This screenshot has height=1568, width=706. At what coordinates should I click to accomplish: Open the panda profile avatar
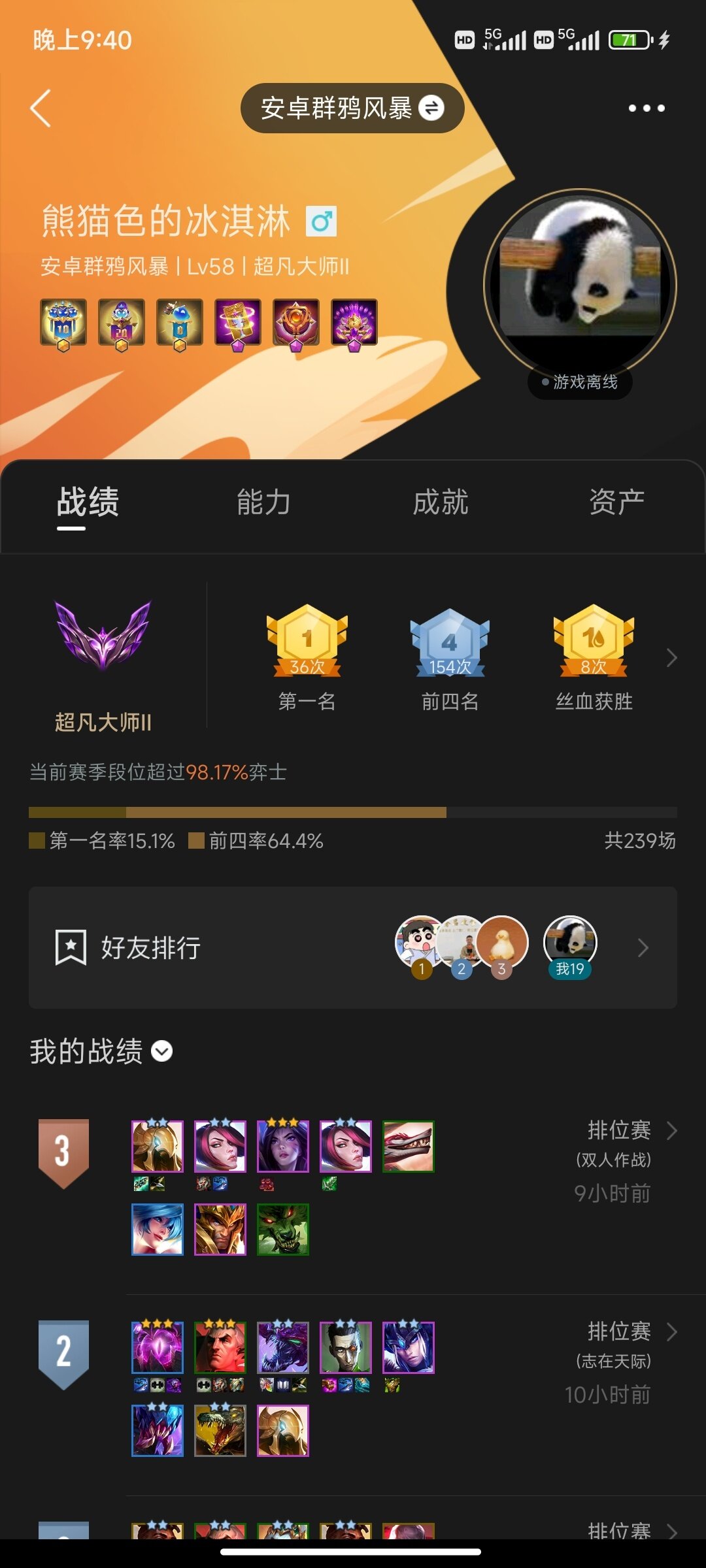point(579,286)
